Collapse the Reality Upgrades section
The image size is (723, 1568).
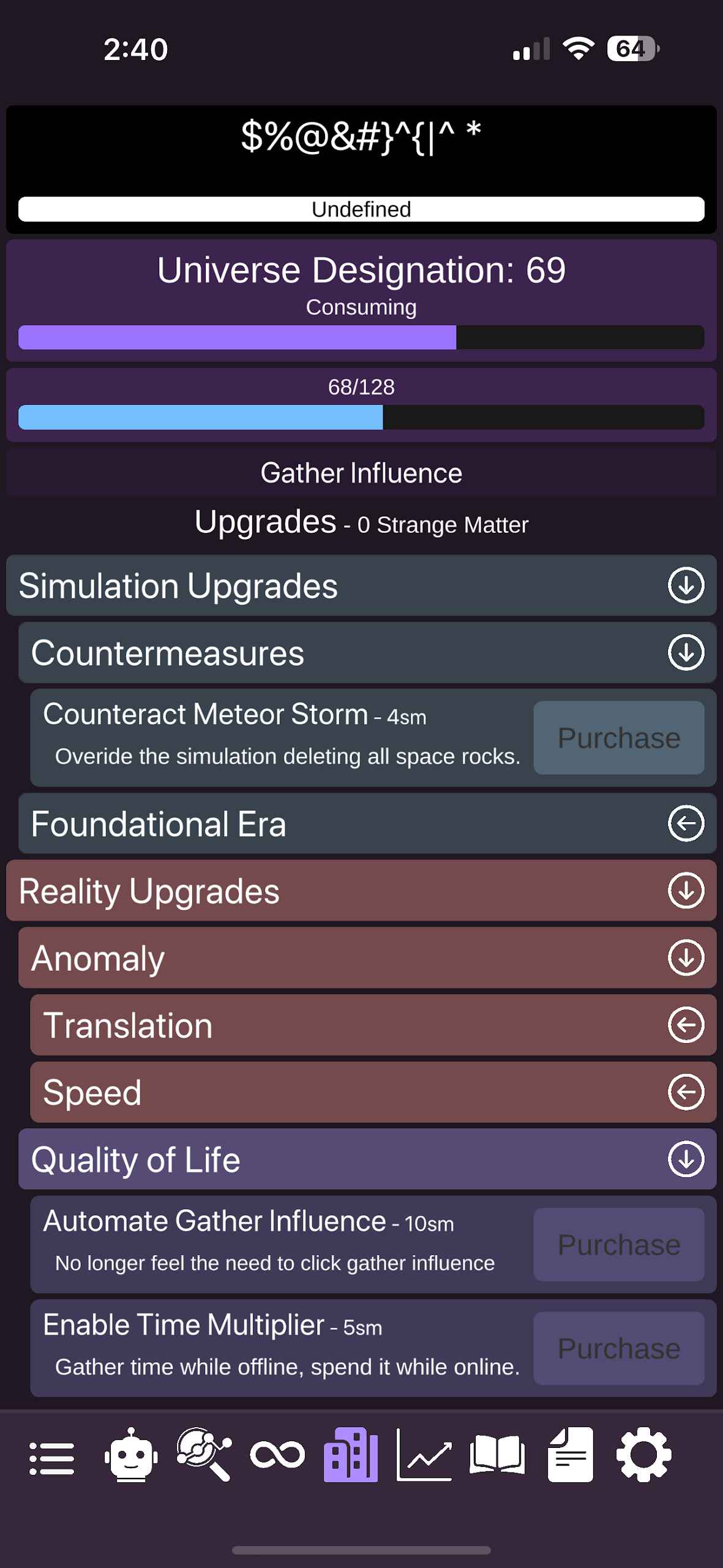[x=685, y=891]
